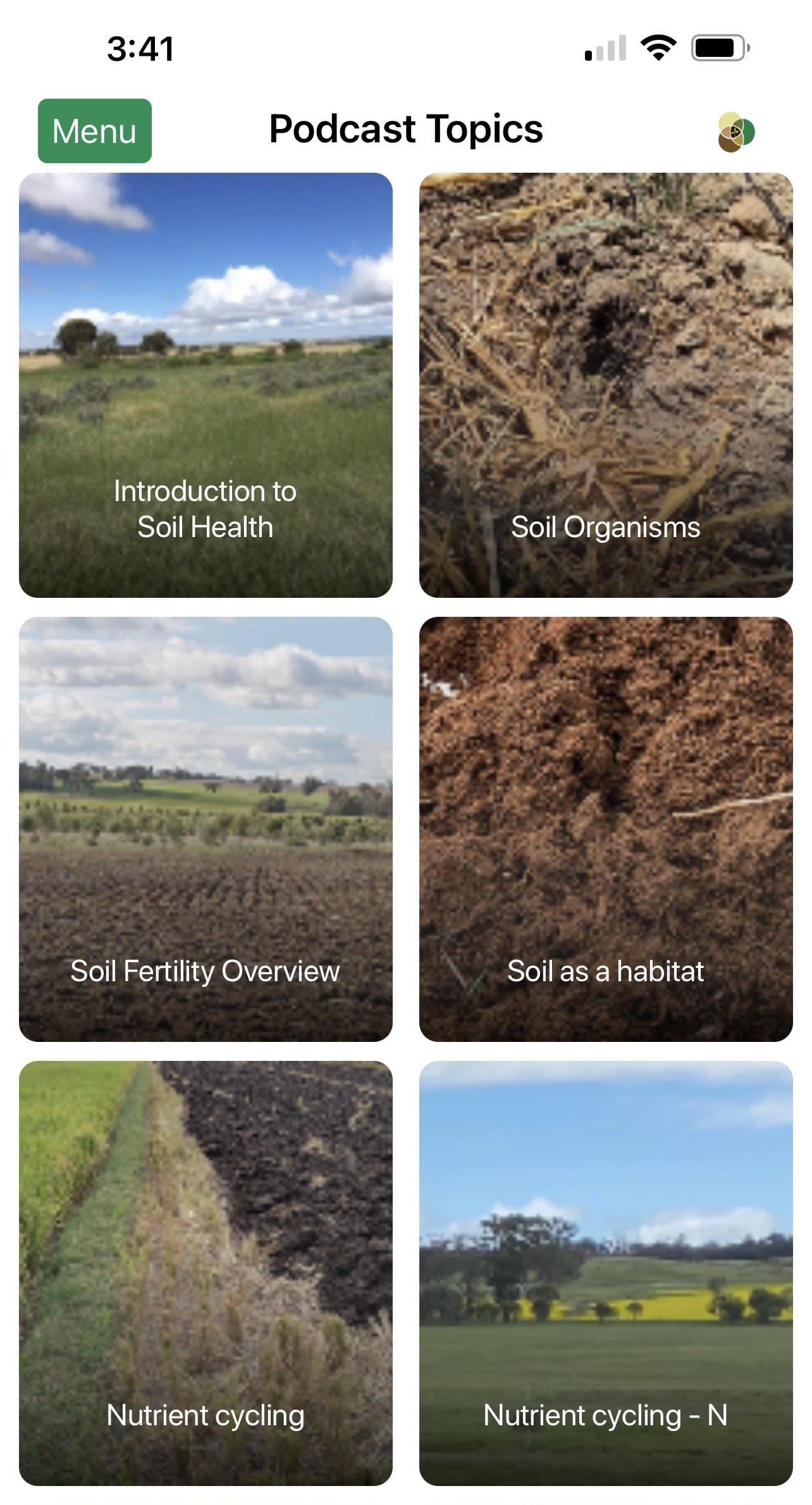Open the Menu button
812x1505 pixels.
(95, 131)
